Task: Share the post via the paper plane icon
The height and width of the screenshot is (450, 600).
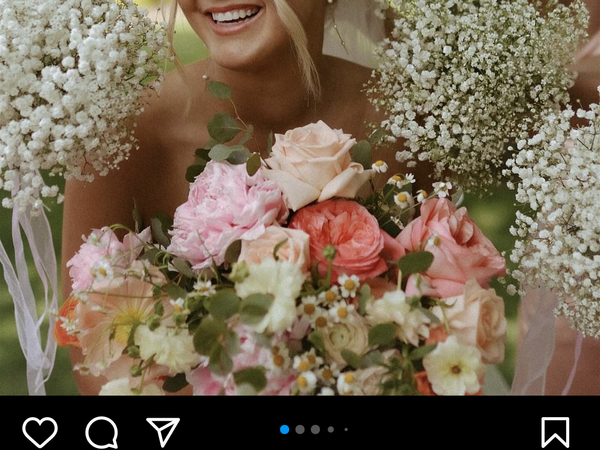Action: [x=163, y=432]
